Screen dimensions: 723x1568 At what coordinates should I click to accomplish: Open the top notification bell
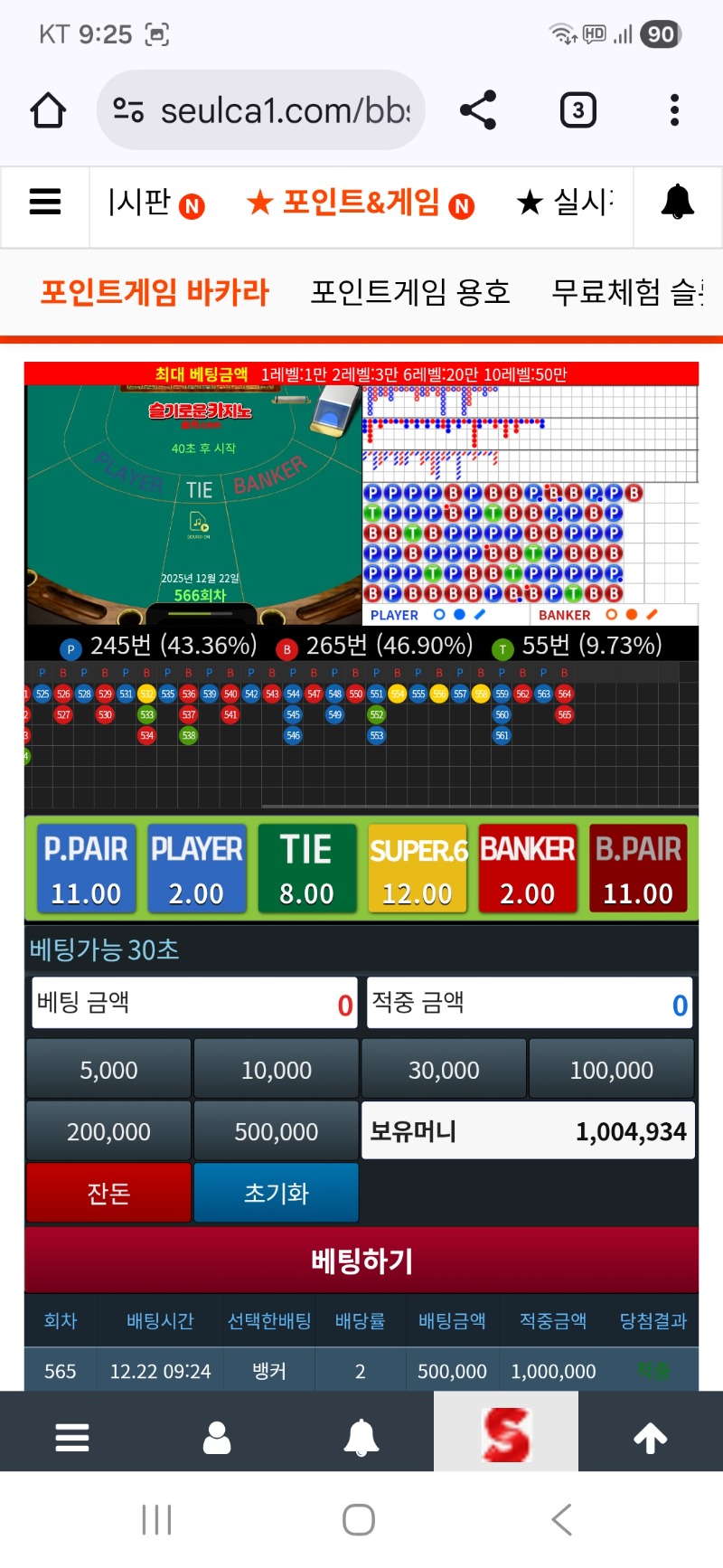click(677, 202)
